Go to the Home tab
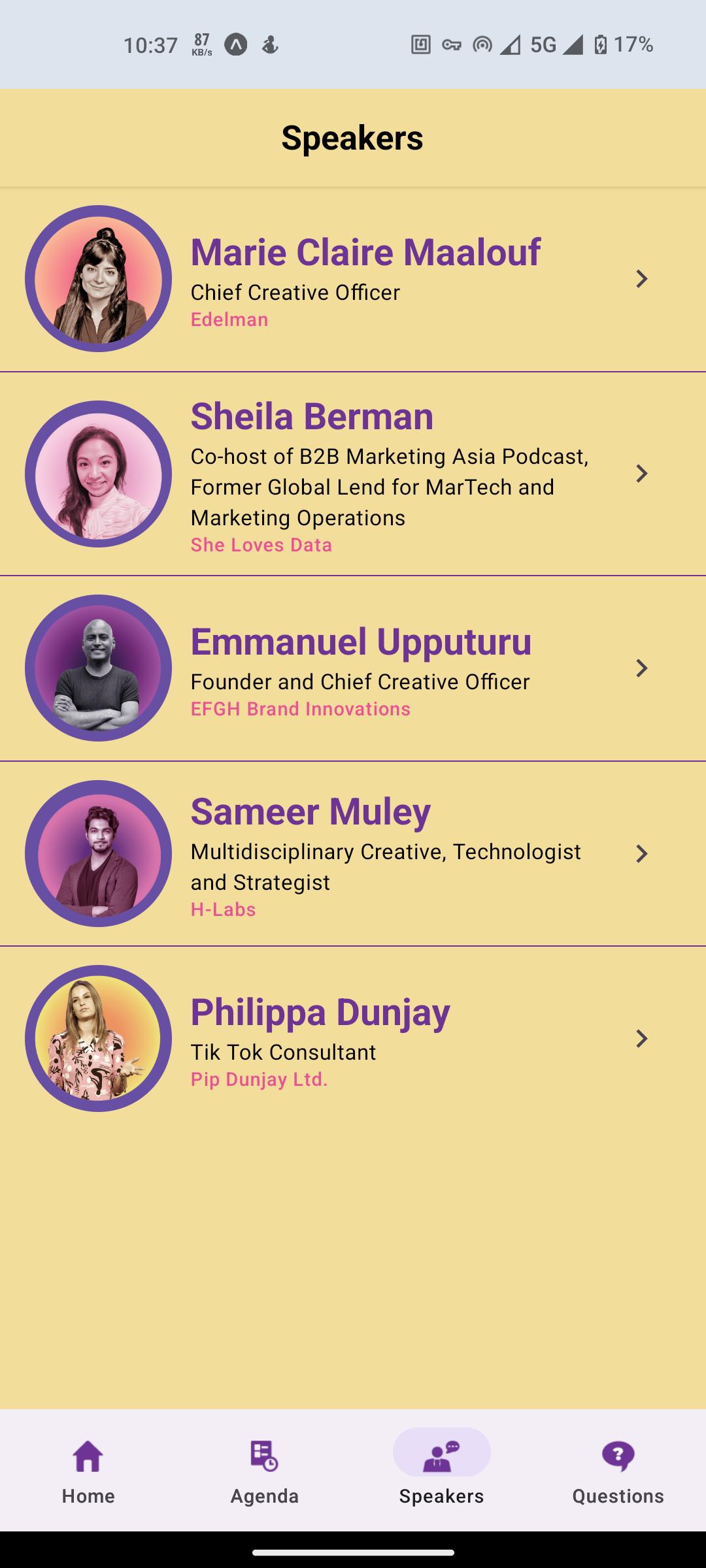Image resolution: width=706 pixels, height=1568 pixels. click(x=88, y=1471)
